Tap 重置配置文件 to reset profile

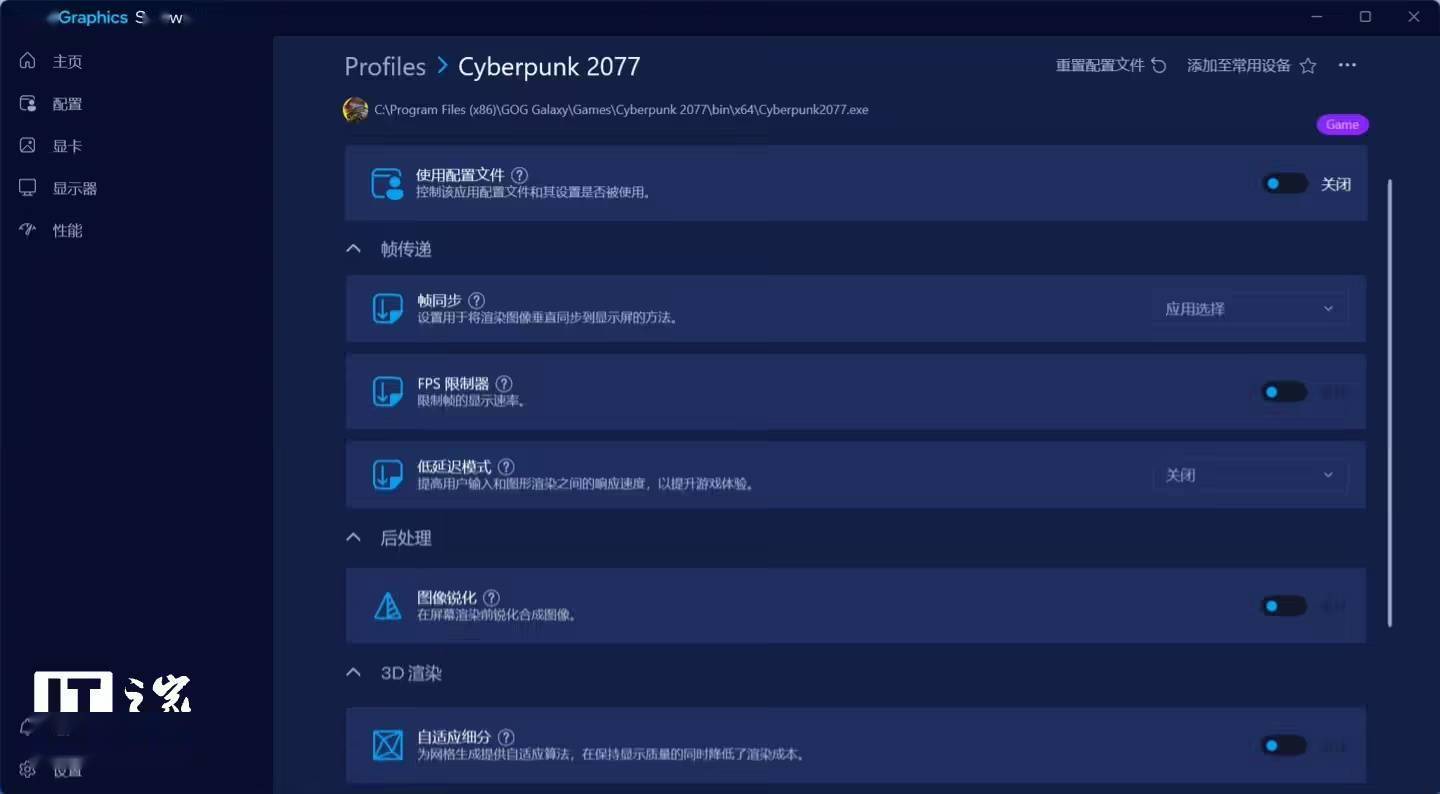(1111, 66)
